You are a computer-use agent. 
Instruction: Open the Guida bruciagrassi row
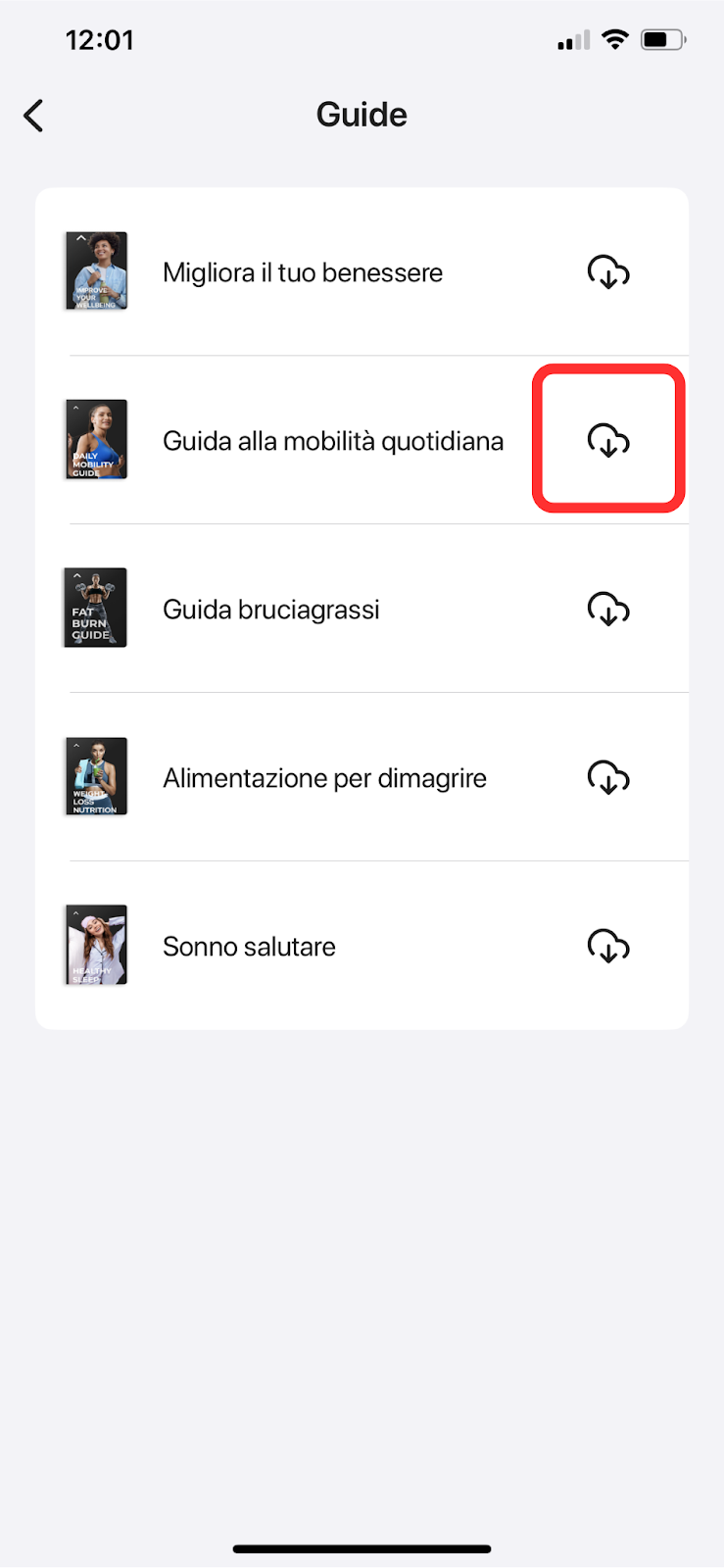[362, 609]
